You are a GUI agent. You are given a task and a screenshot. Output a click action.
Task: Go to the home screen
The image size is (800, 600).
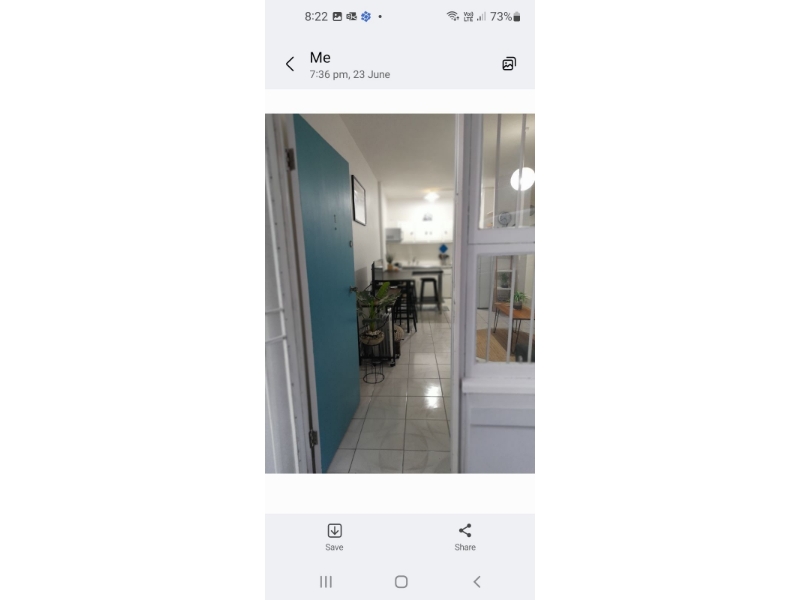401,582
